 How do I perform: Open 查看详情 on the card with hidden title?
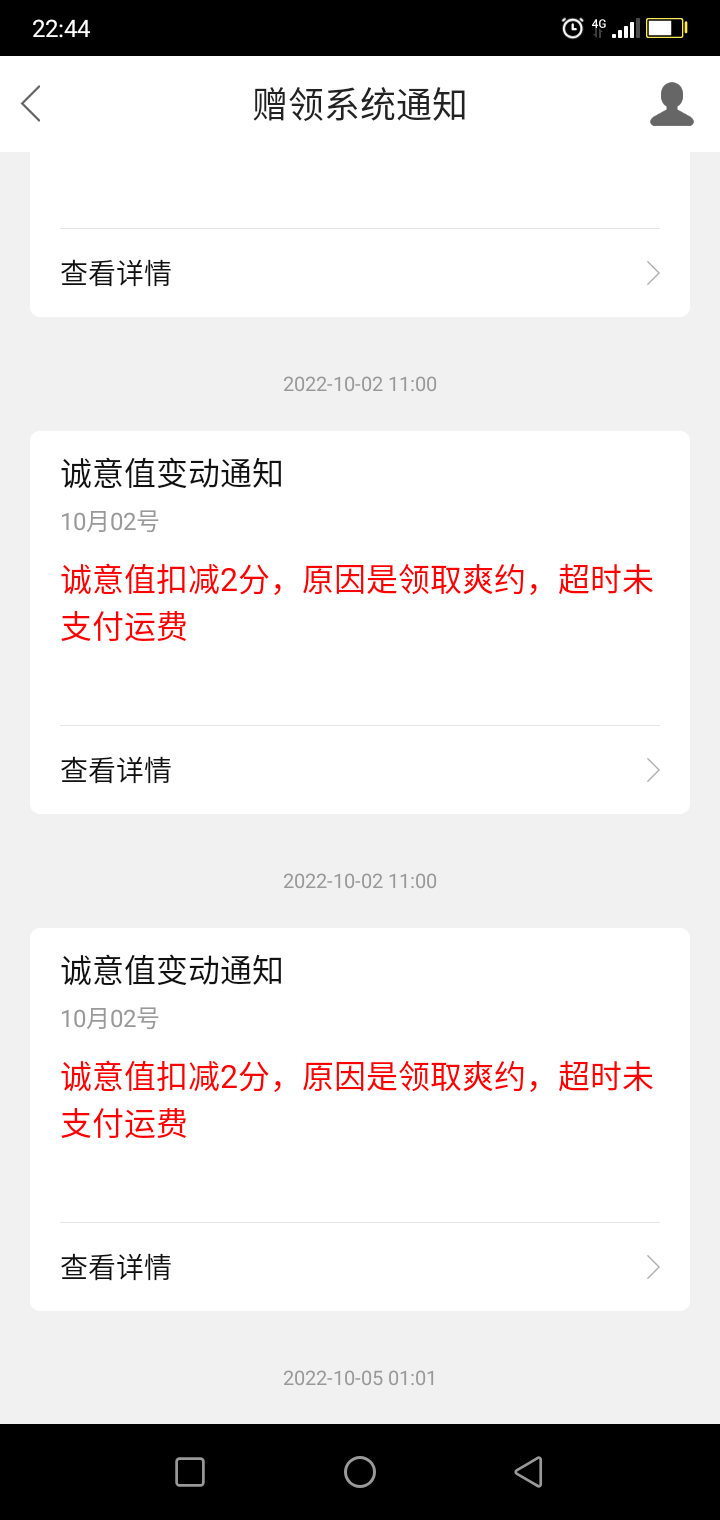click(359, 273)
